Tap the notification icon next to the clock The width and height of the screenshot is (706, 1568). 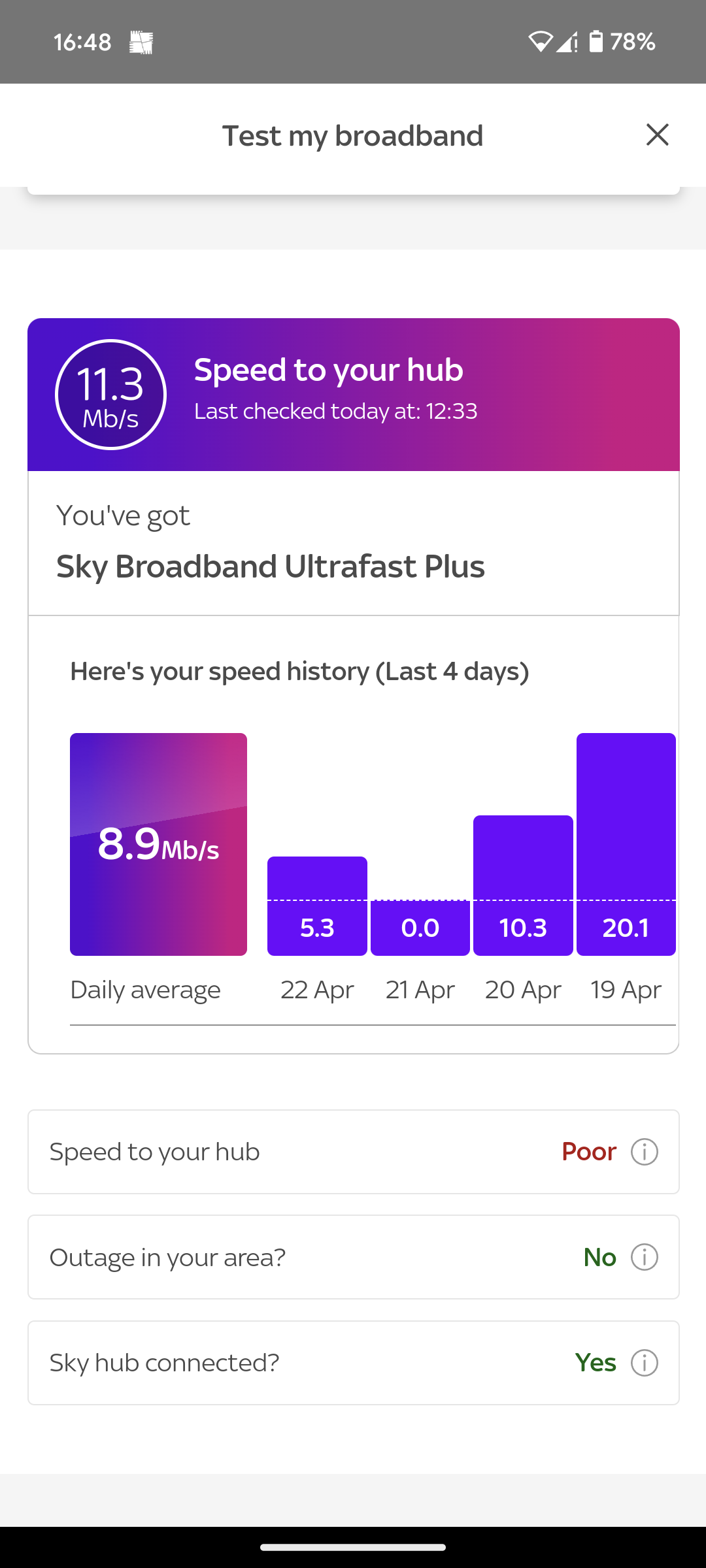coord(141,41)
